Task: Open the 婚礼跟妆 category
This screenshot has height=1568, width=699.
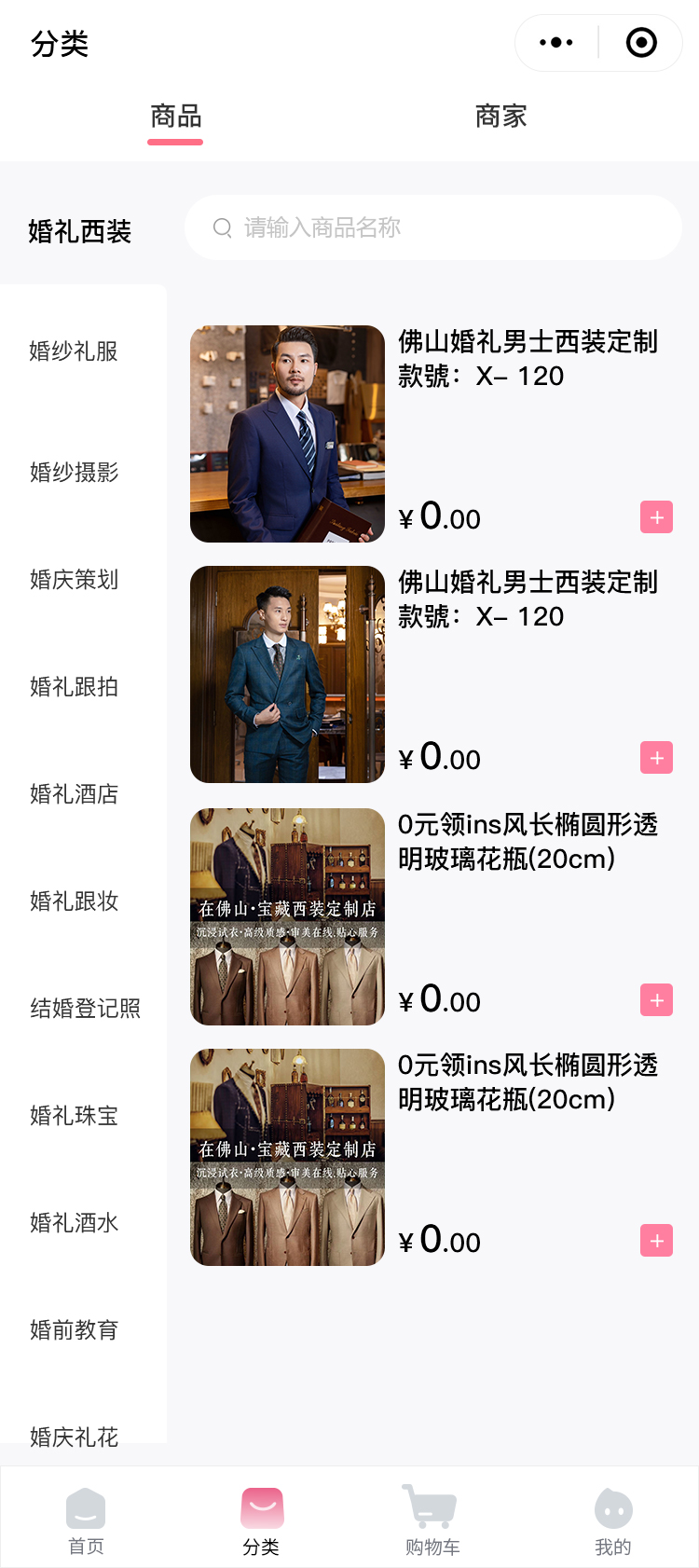Action: click(x=74, y=901)
